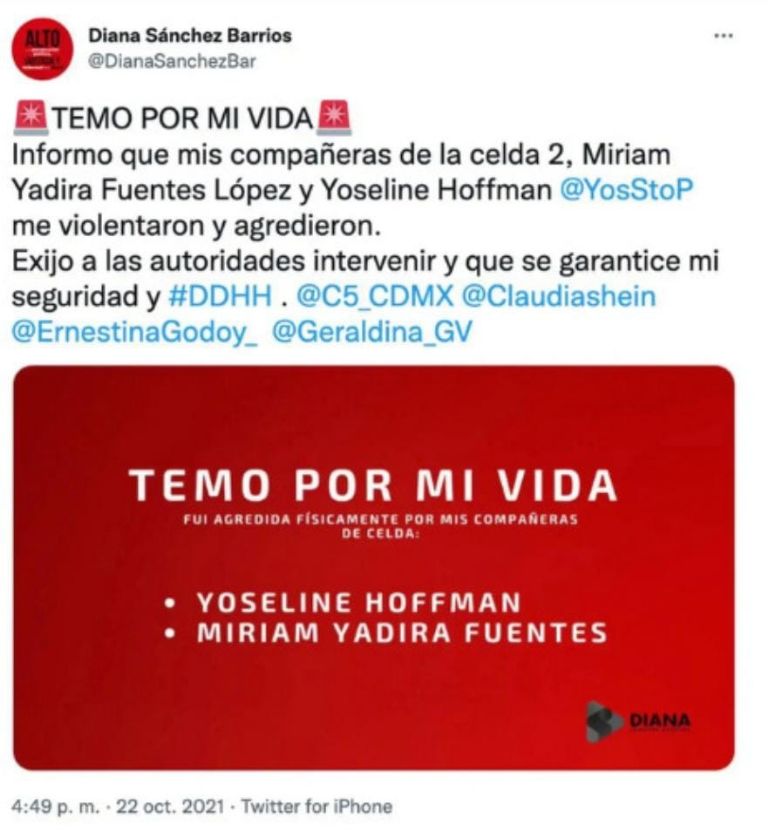This screenshot has height=831, width=768.
Task: View the Diana Sánchez Barrios profile name
Action: [190, 36]
